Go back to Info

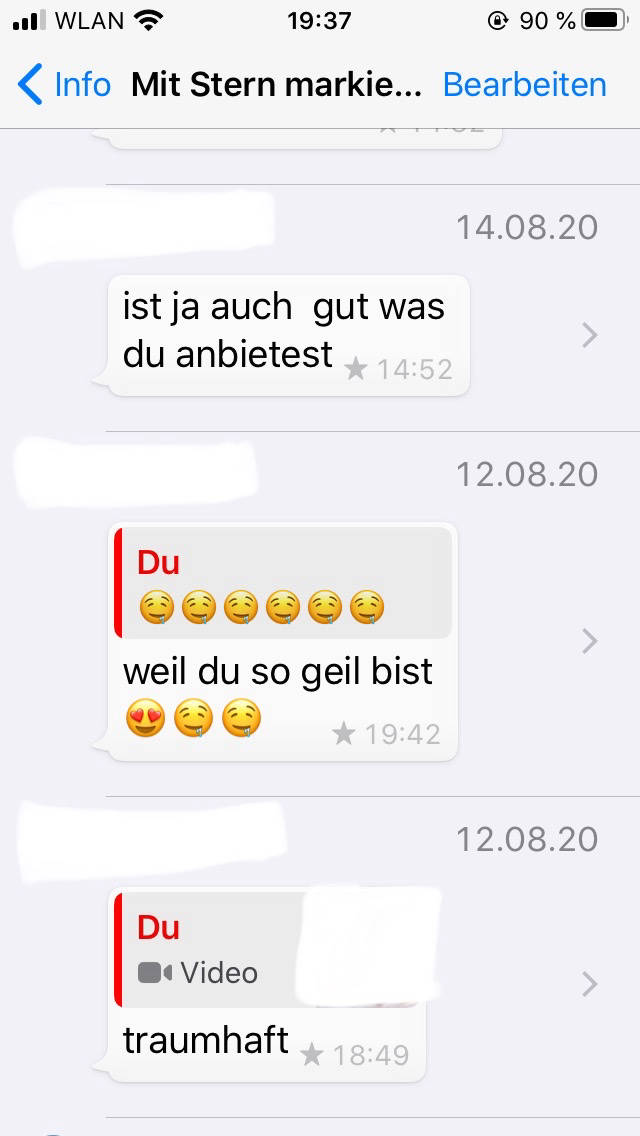point(64,85)
